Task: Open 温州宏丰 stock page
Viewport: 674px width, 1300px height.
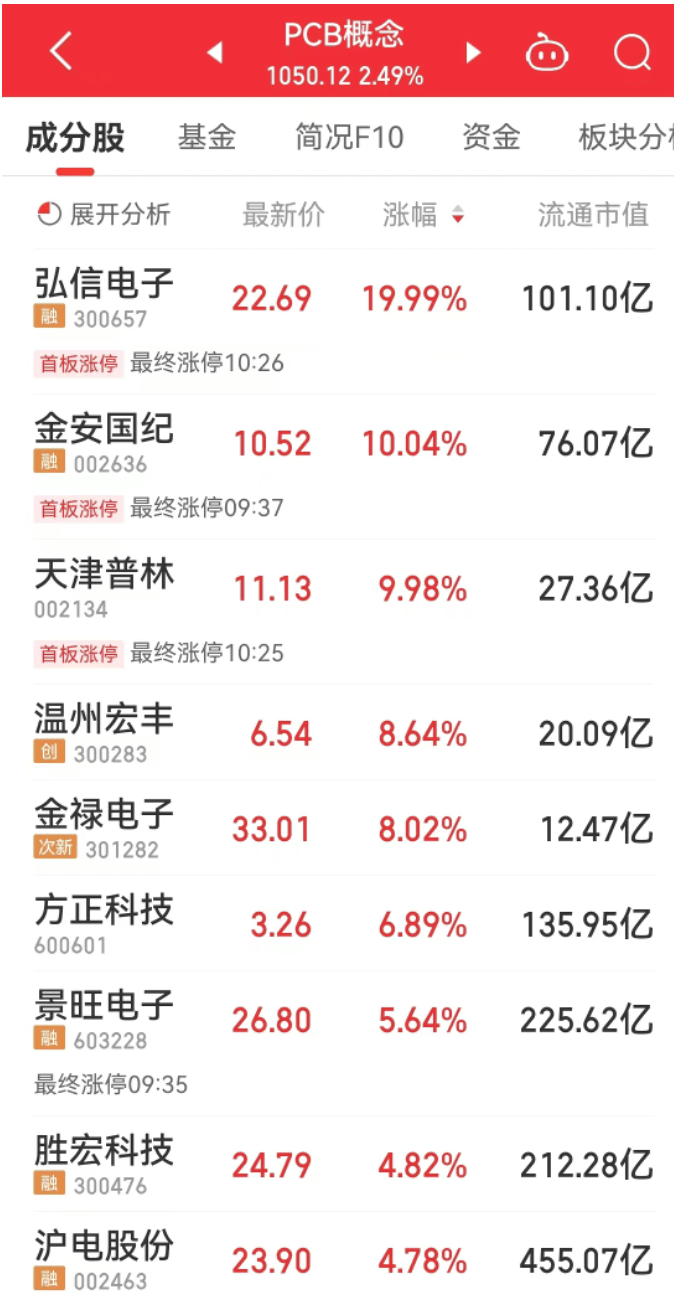Action: click(x=337, y=733)
